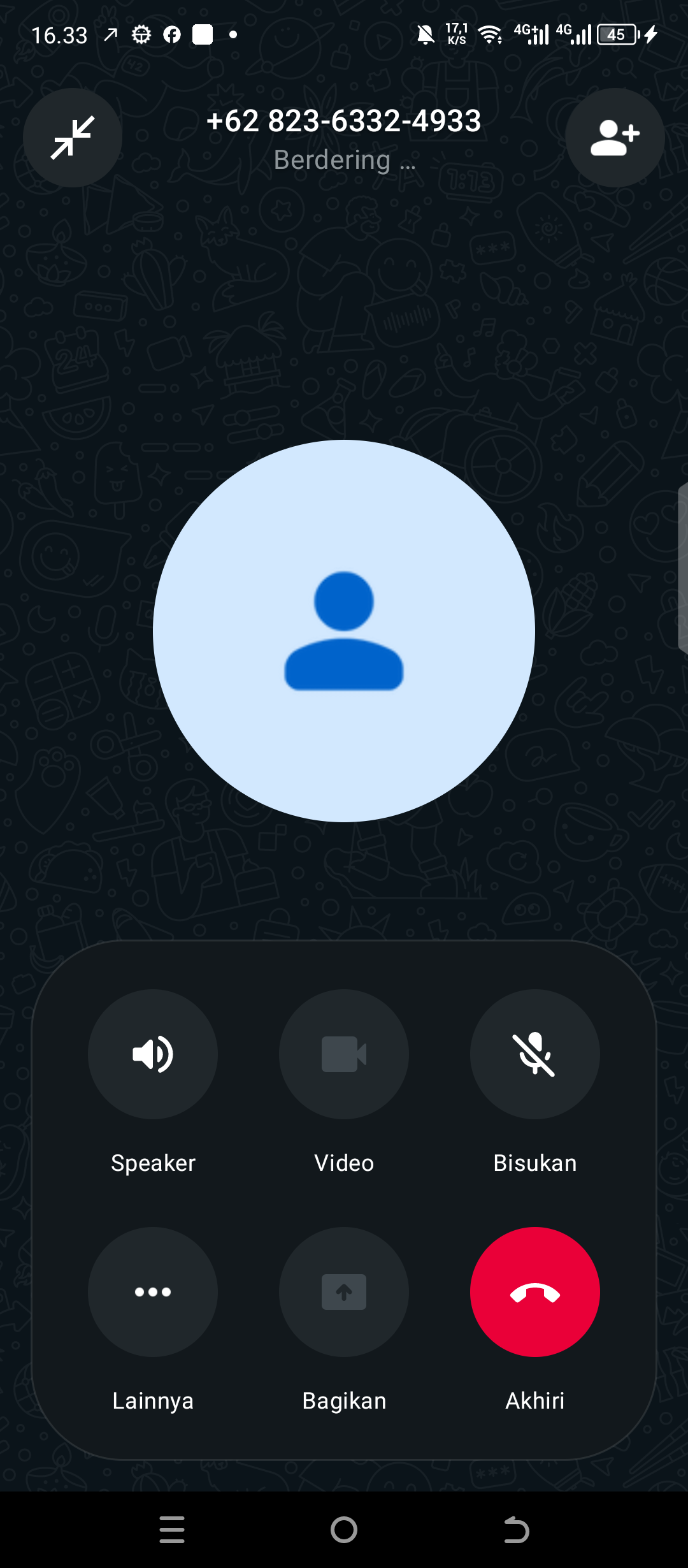Minimize the call screen

tap(73, 138)
